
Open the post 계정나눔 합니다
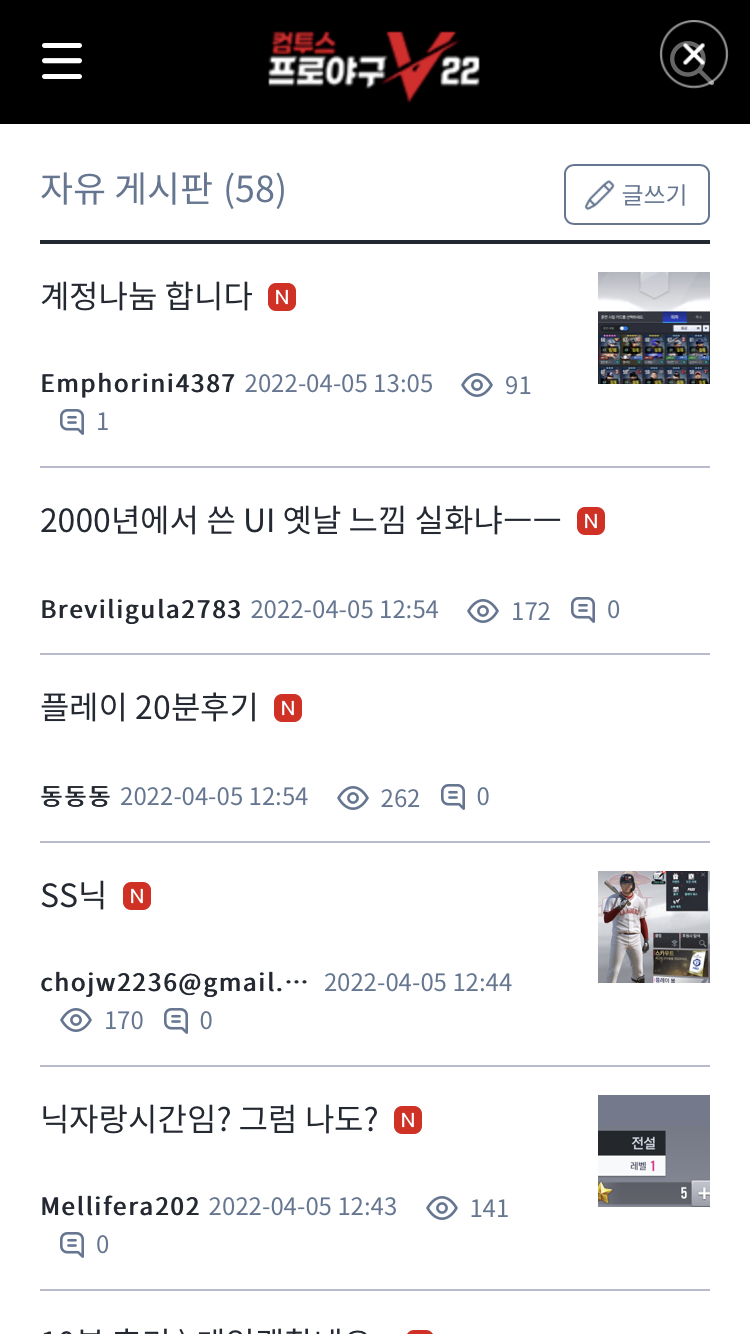click(146, 296)
